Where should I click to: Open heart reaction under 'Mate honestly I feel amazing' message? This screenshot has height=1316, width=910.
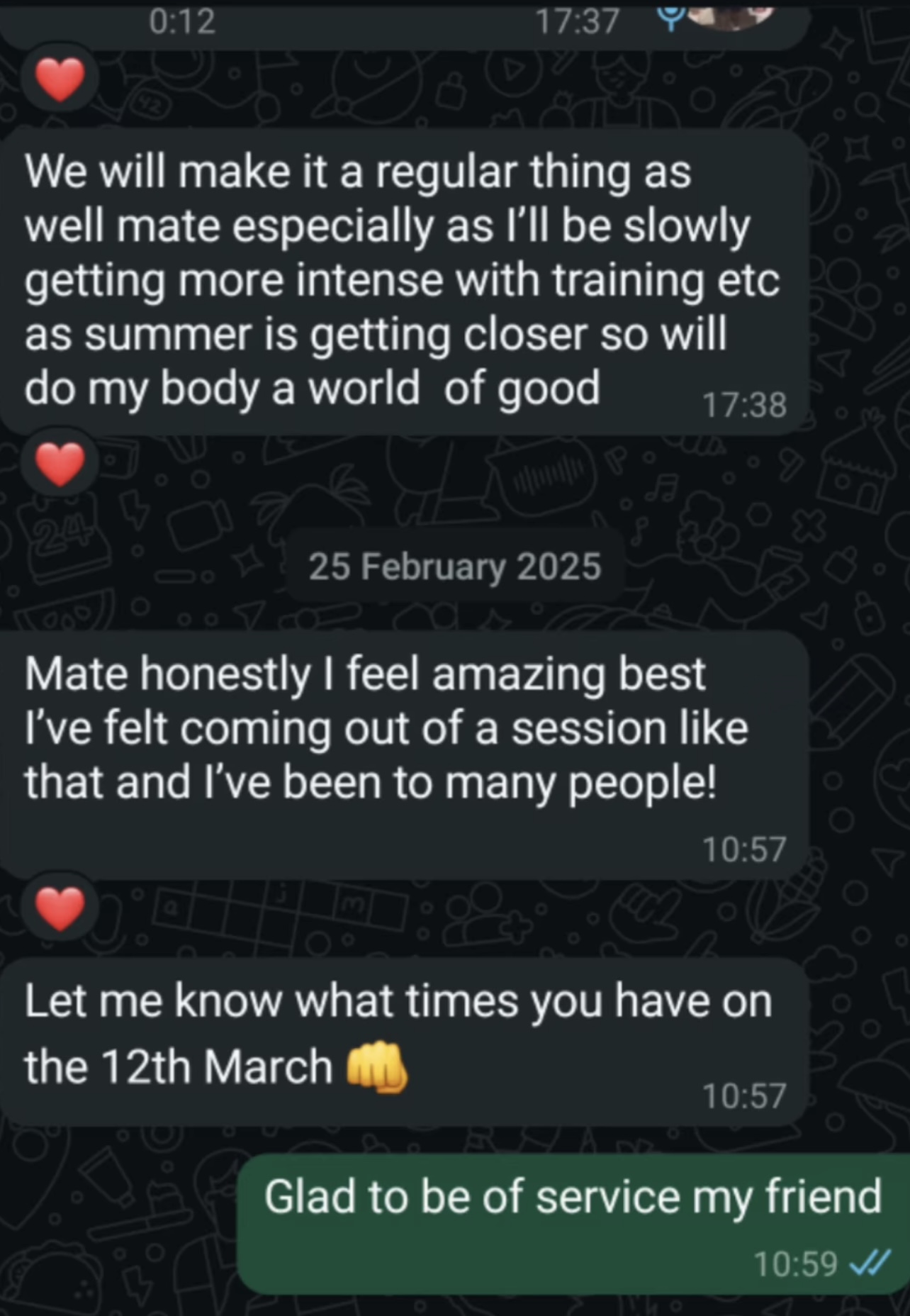60,908
